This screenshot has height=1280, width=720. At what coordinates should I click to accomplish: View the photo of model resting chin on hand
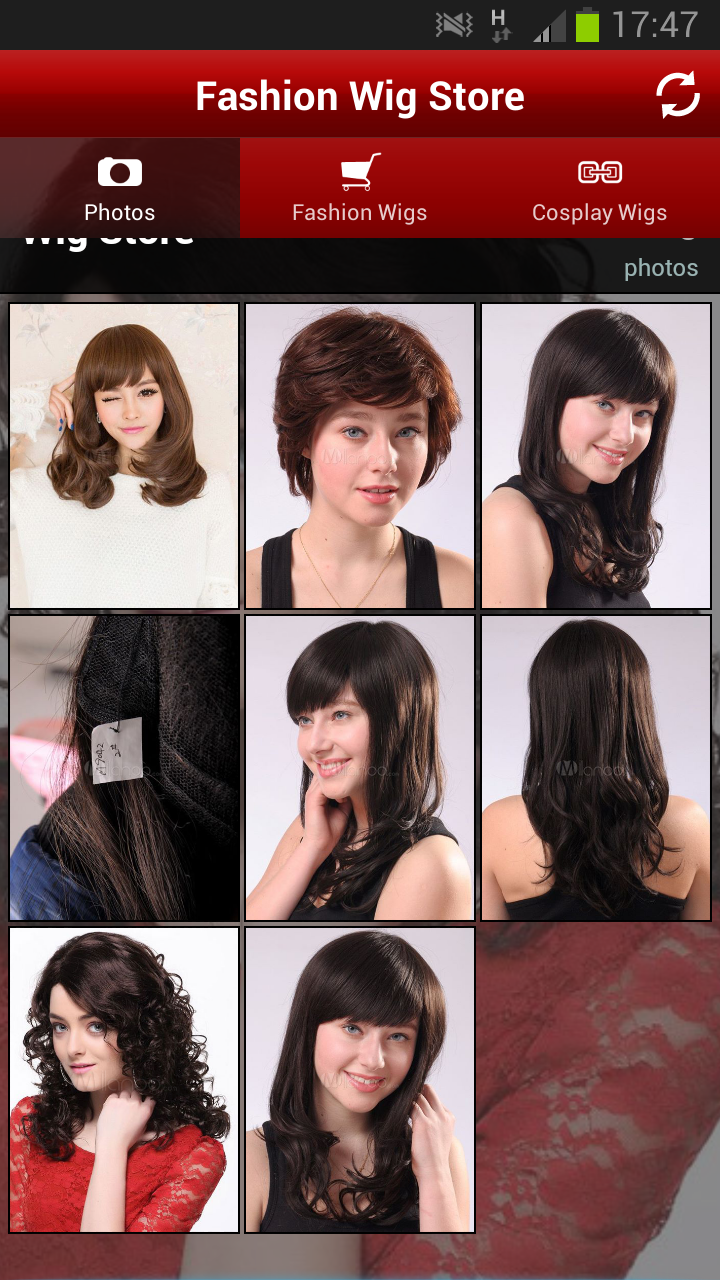tap(360, 768)
